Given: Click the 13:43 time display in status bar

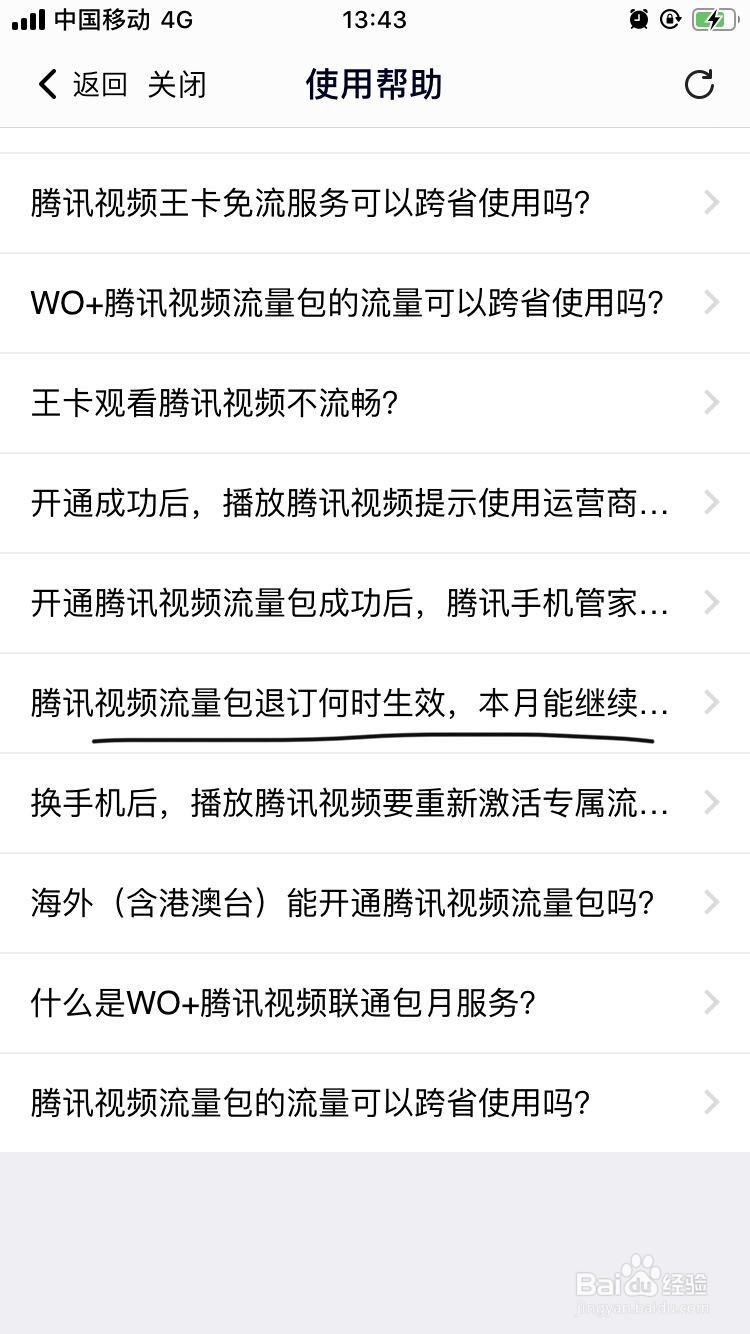Looking at the screenshot, I should pyautogui.click(x=374, y=19).
